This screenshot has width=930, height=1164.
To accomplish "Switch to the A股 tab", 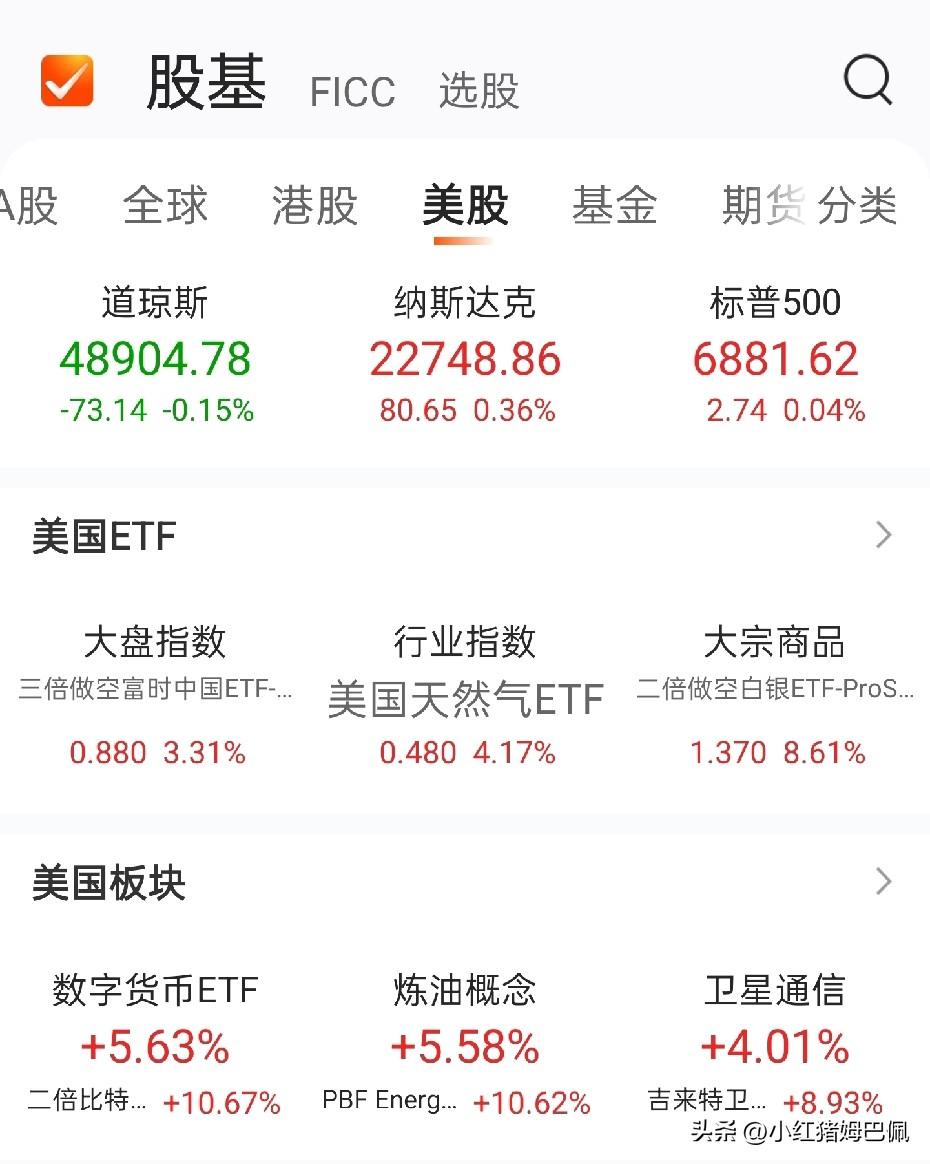I will [25, 207].
